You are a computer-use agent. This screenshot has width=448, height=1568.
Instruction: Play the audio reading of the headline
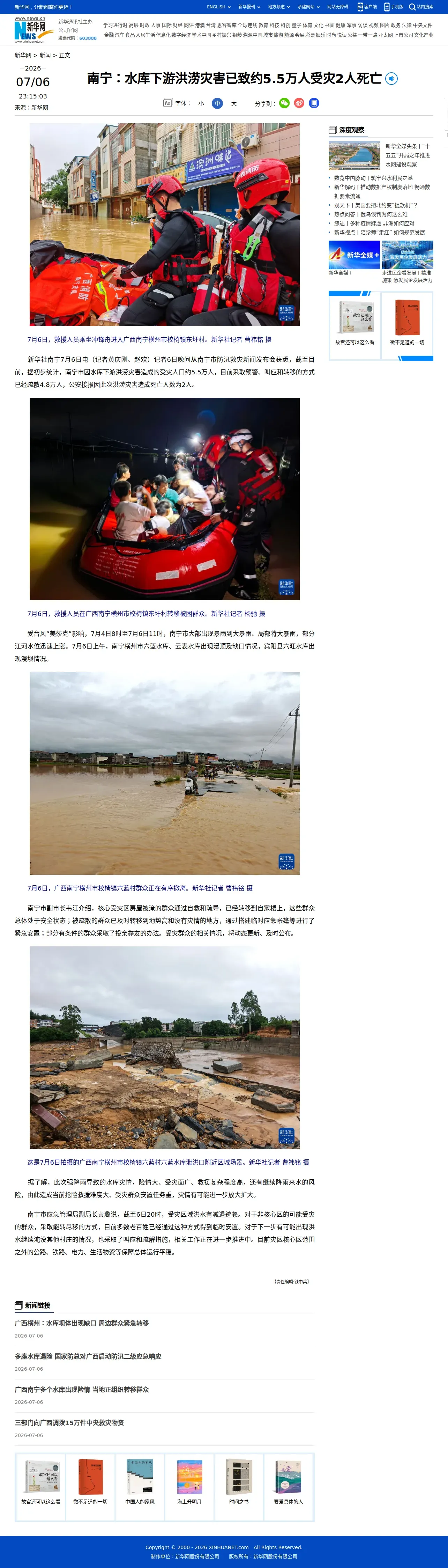click(x=391, y=79)
